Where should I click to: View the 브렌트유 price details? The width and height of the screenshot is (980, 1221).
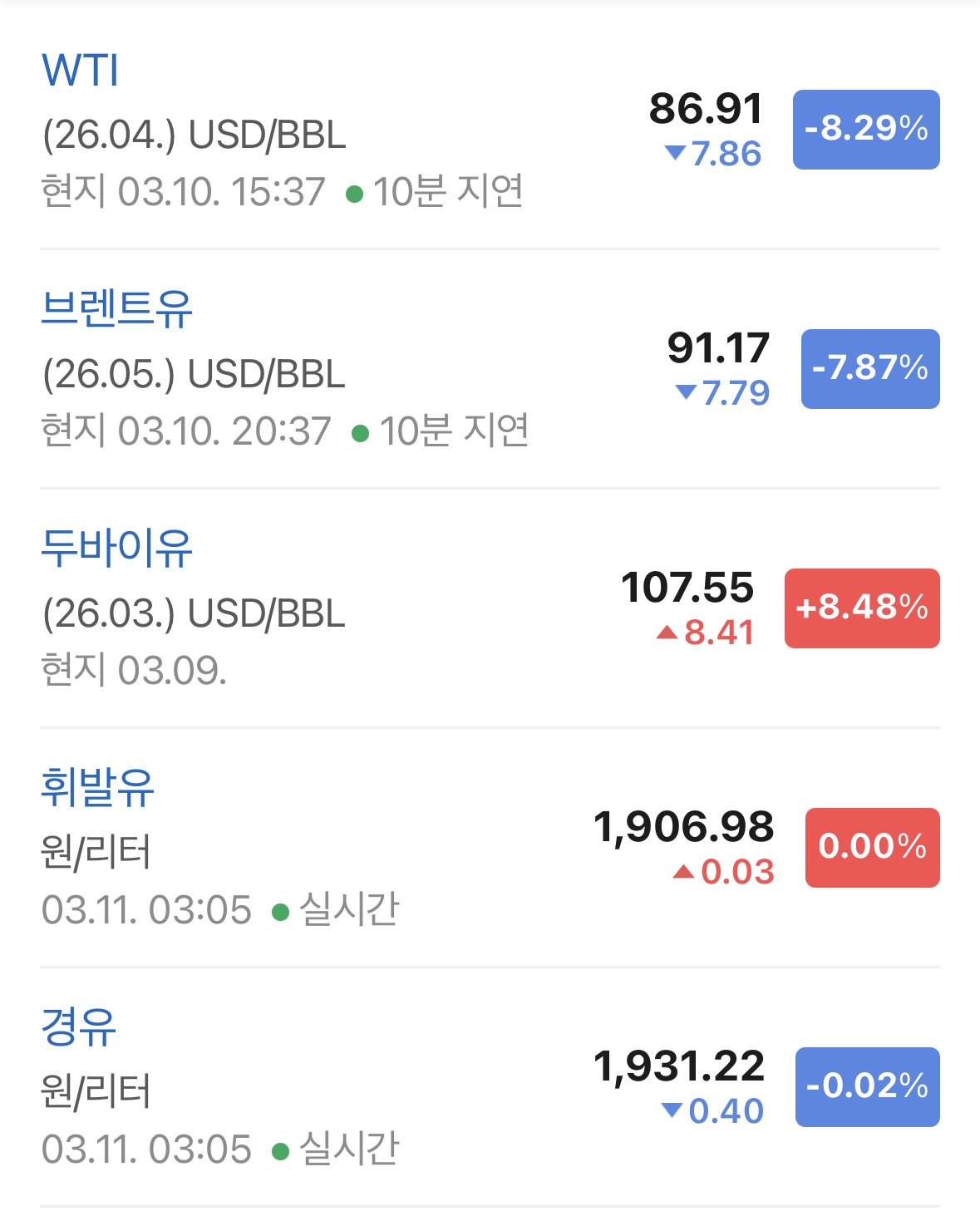pos(116,308)
